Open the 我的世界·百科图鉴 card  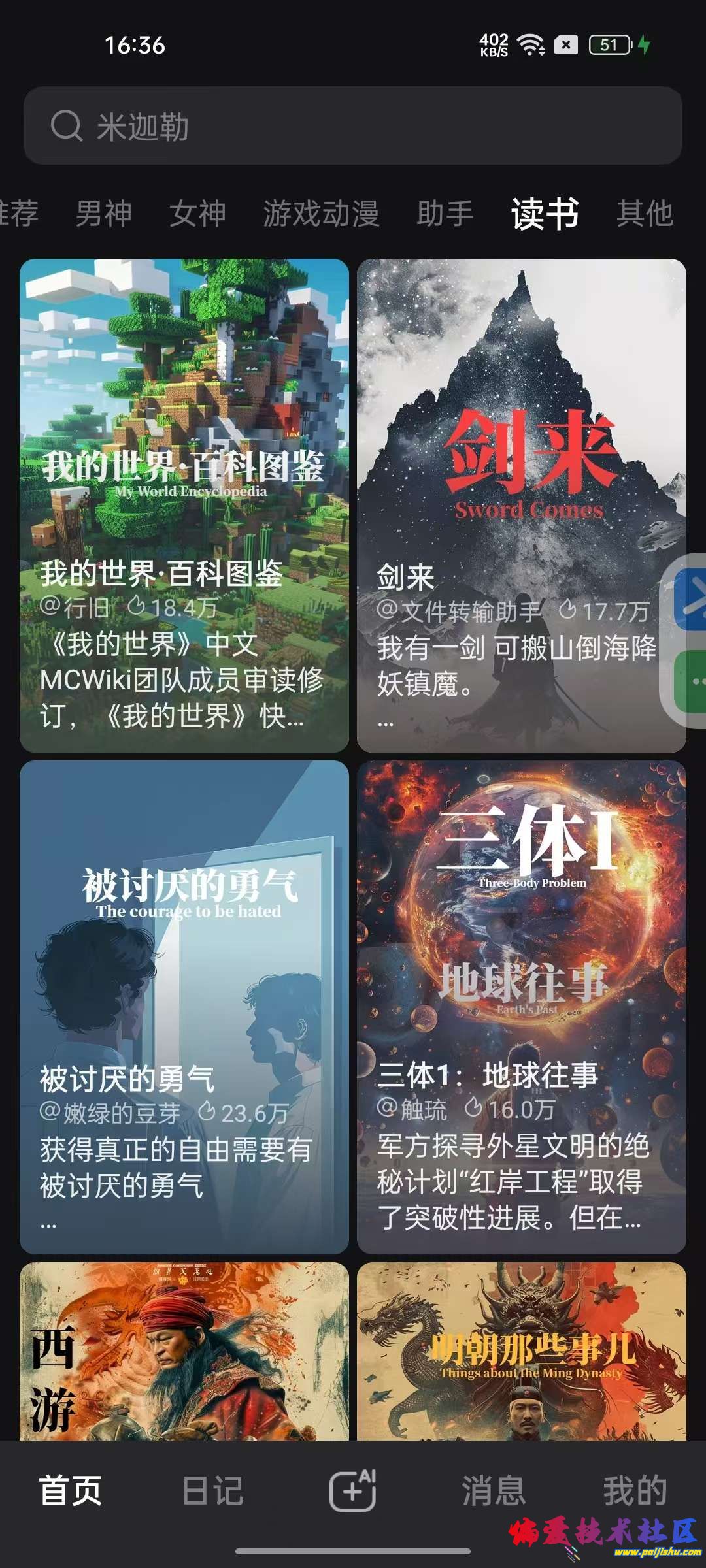tap(184, 505)
